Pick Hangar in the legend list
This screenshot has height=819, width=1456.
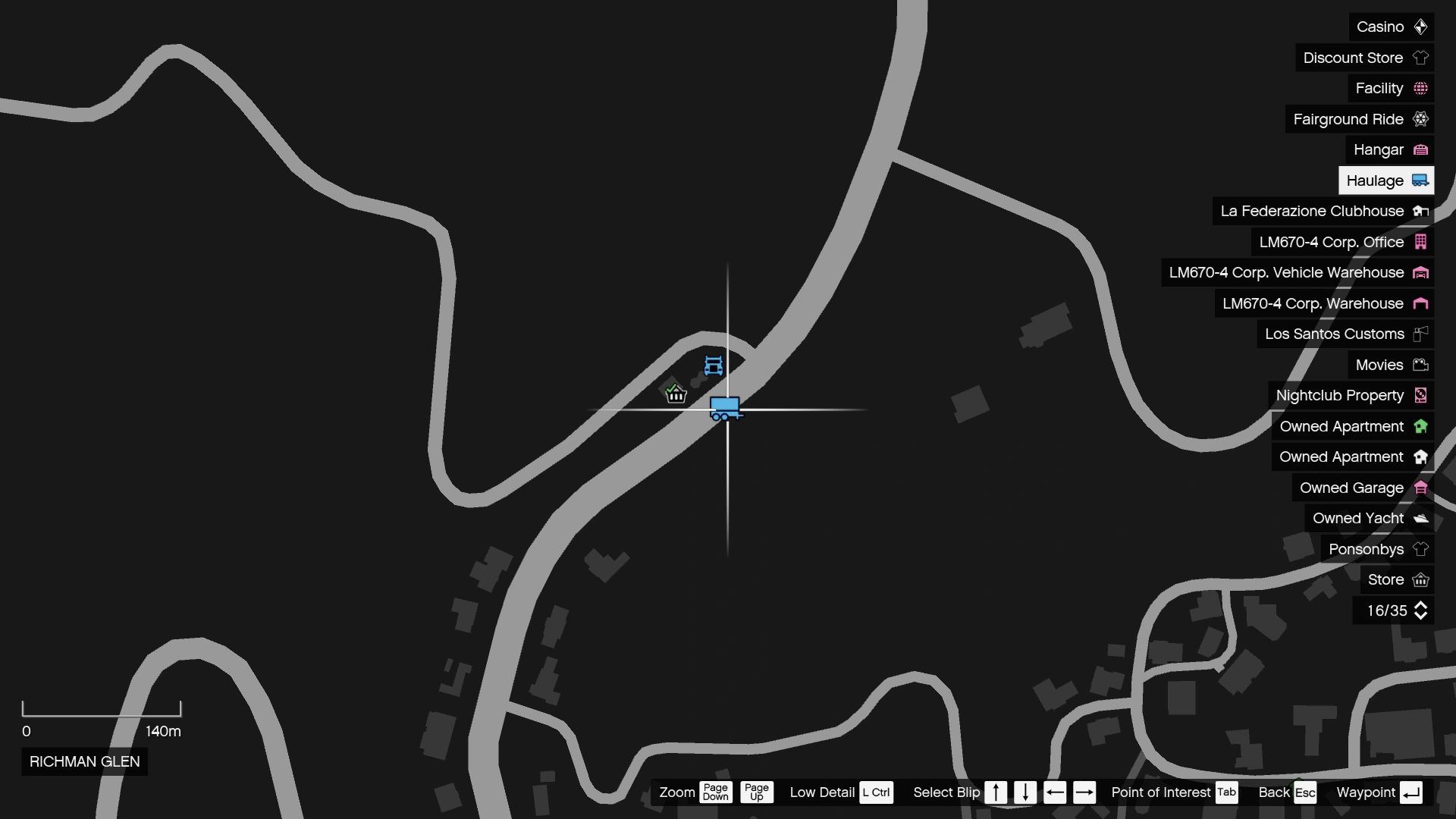tap(1389, 150)
